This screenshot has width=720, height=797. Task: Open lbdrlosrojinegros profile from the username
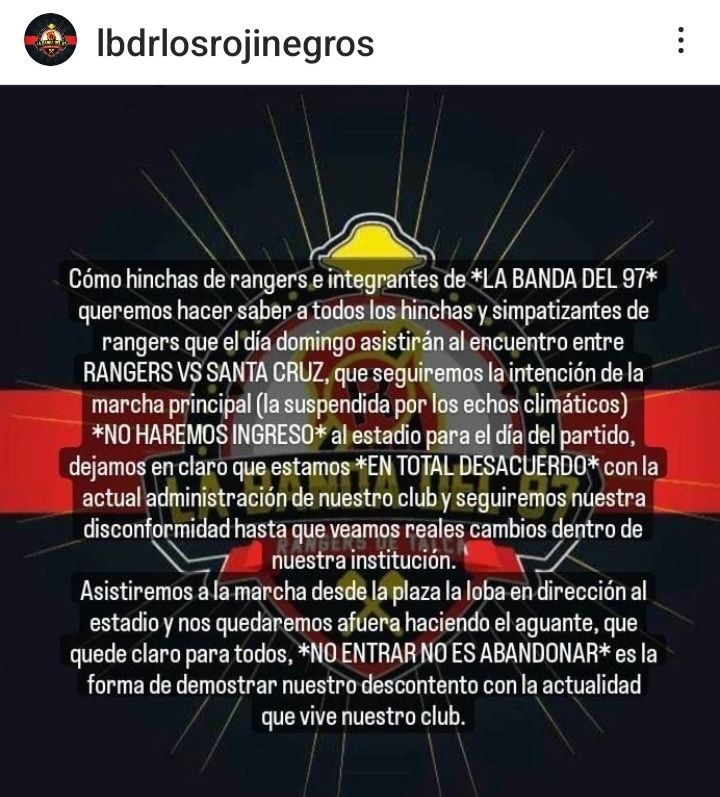pos(236,42)
